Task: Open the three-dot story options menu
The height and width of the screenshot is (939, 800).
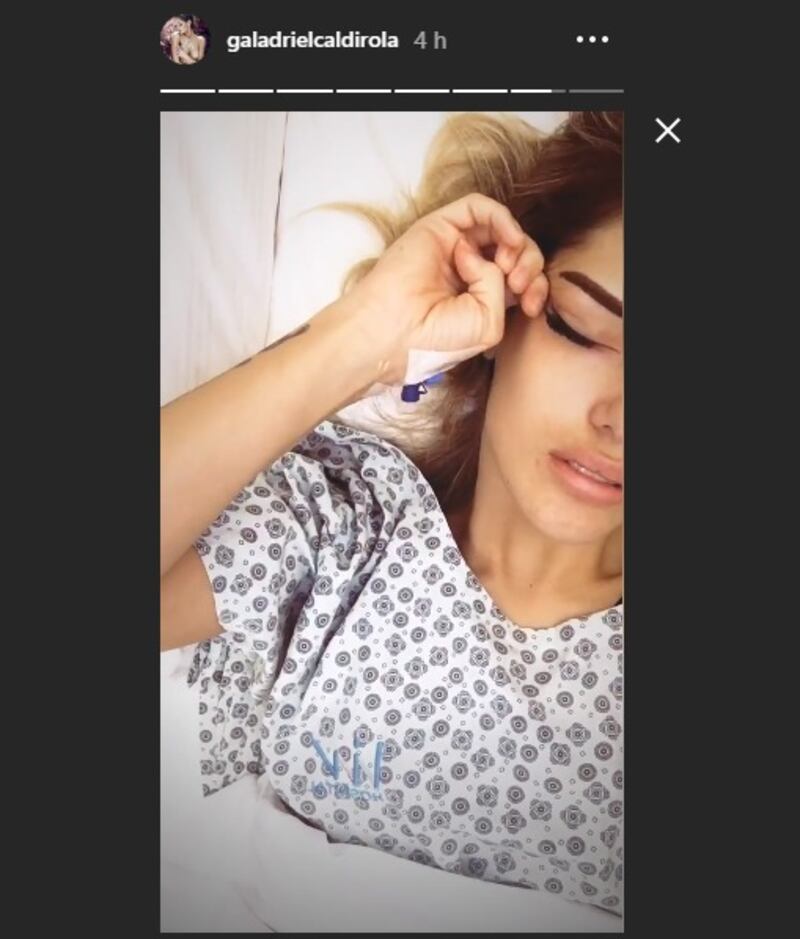Action: point(592,40)
